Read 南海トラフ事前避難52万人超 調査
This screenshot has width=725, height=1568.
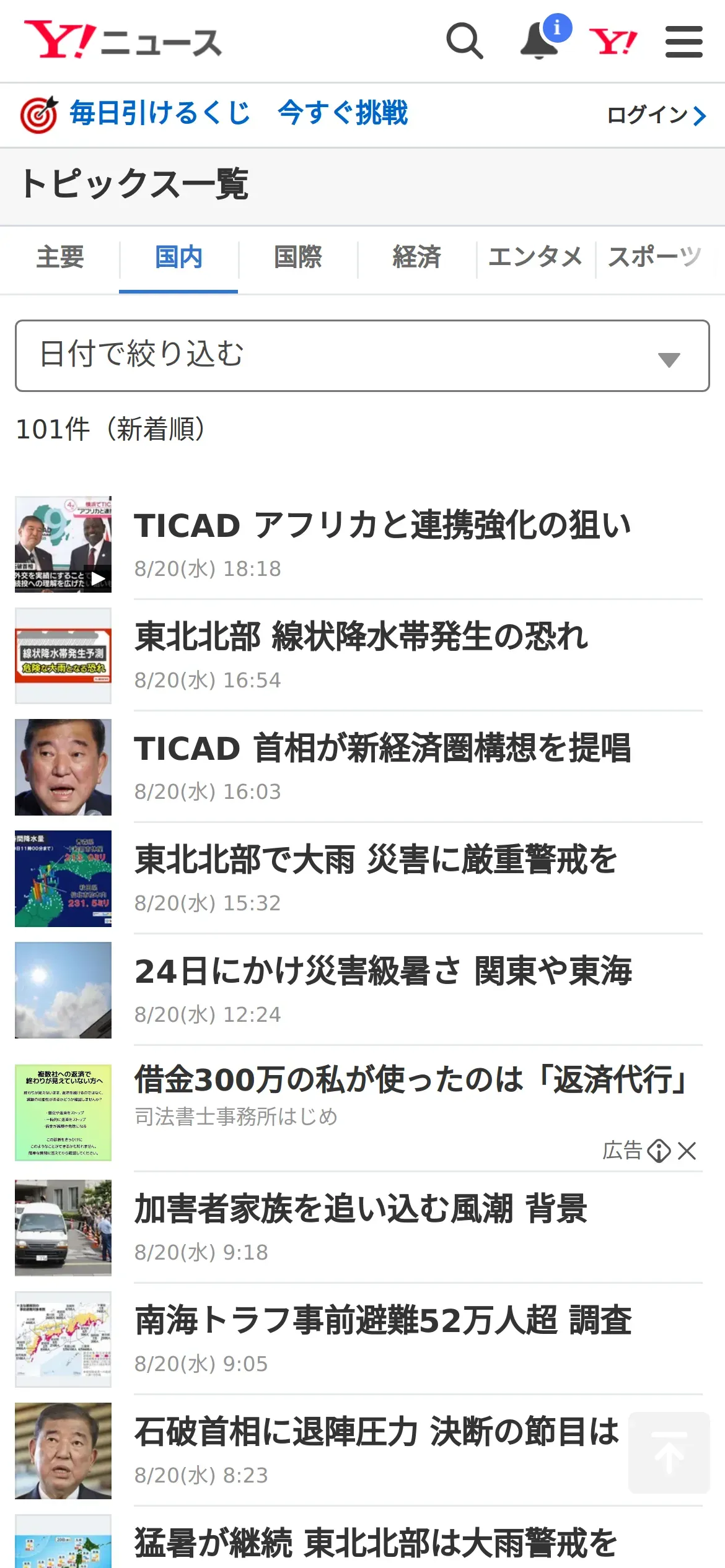(x=383, y=1321)
